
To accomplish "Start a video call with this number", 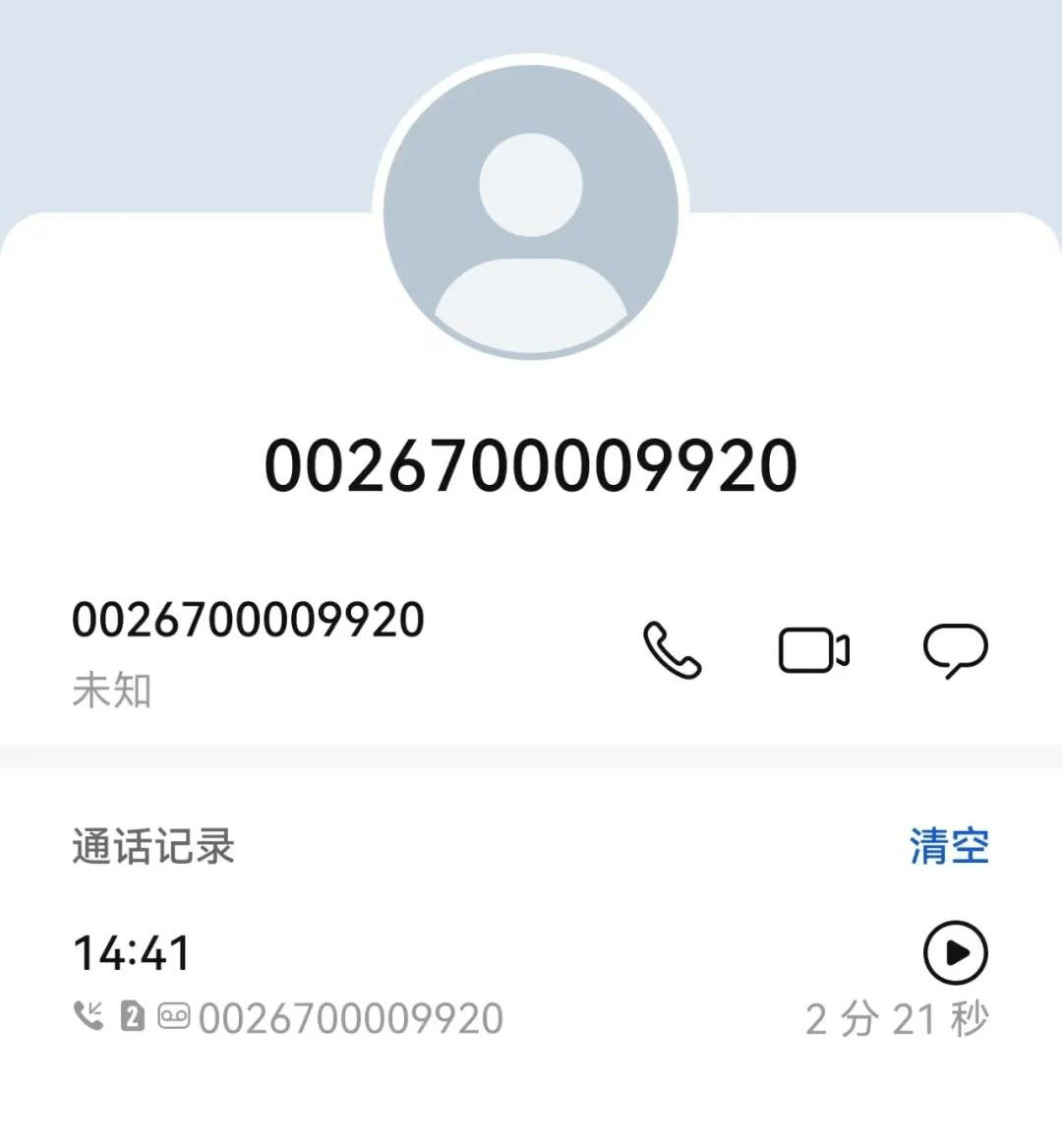I will point(813,650).
